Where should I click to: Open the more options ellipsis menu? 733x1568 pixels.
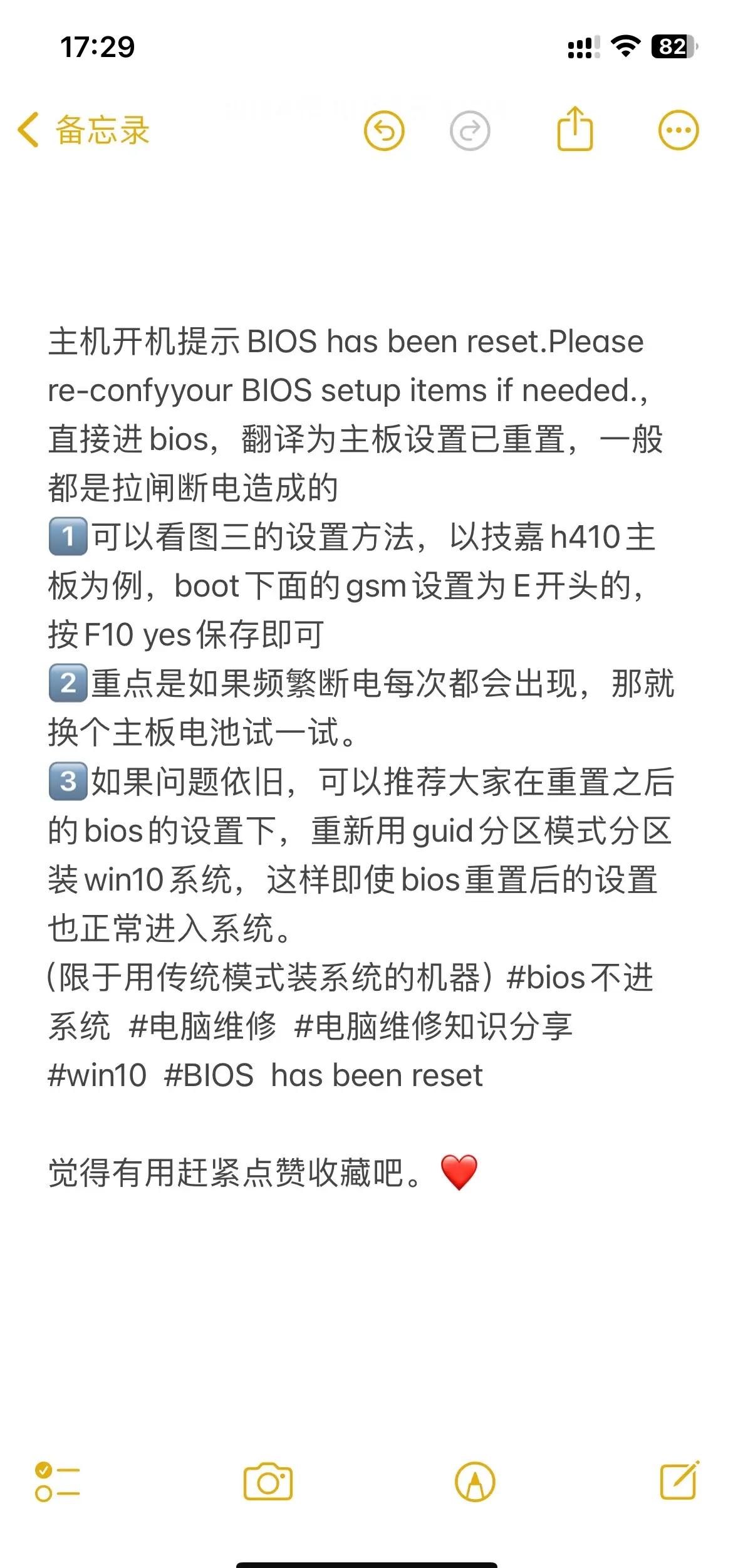click(x=680, y=131)
